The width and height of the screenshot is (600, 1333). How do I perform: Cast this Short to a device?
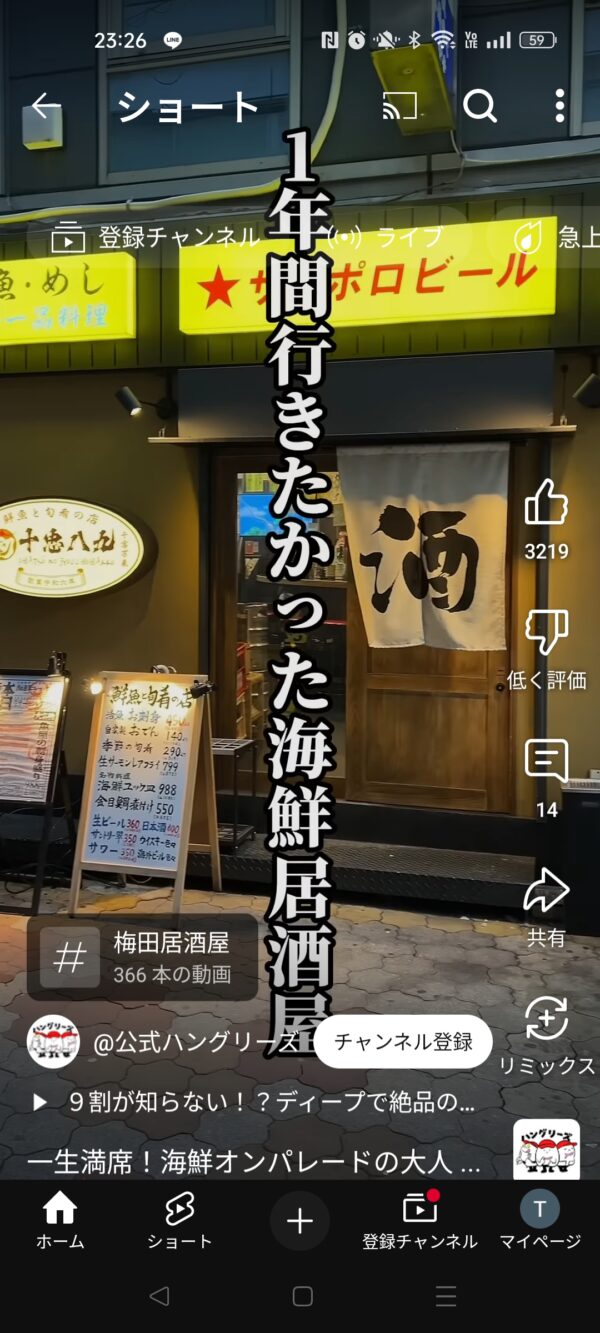(x=400, y=105)
